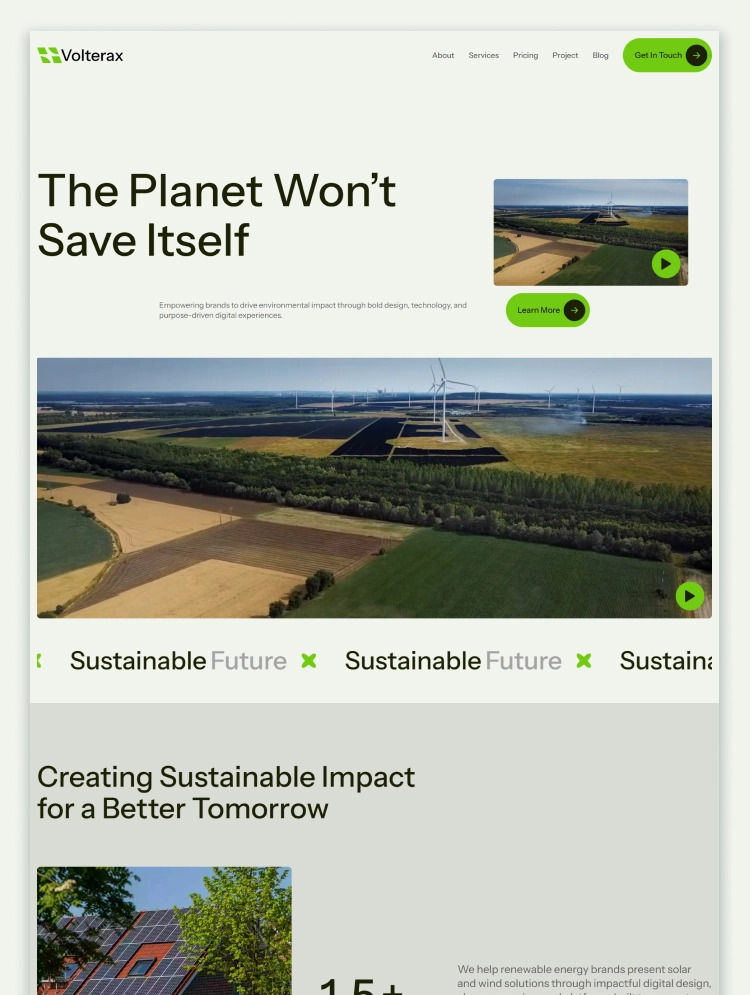Tap the Get In Touch button

(x=667, y=56)
